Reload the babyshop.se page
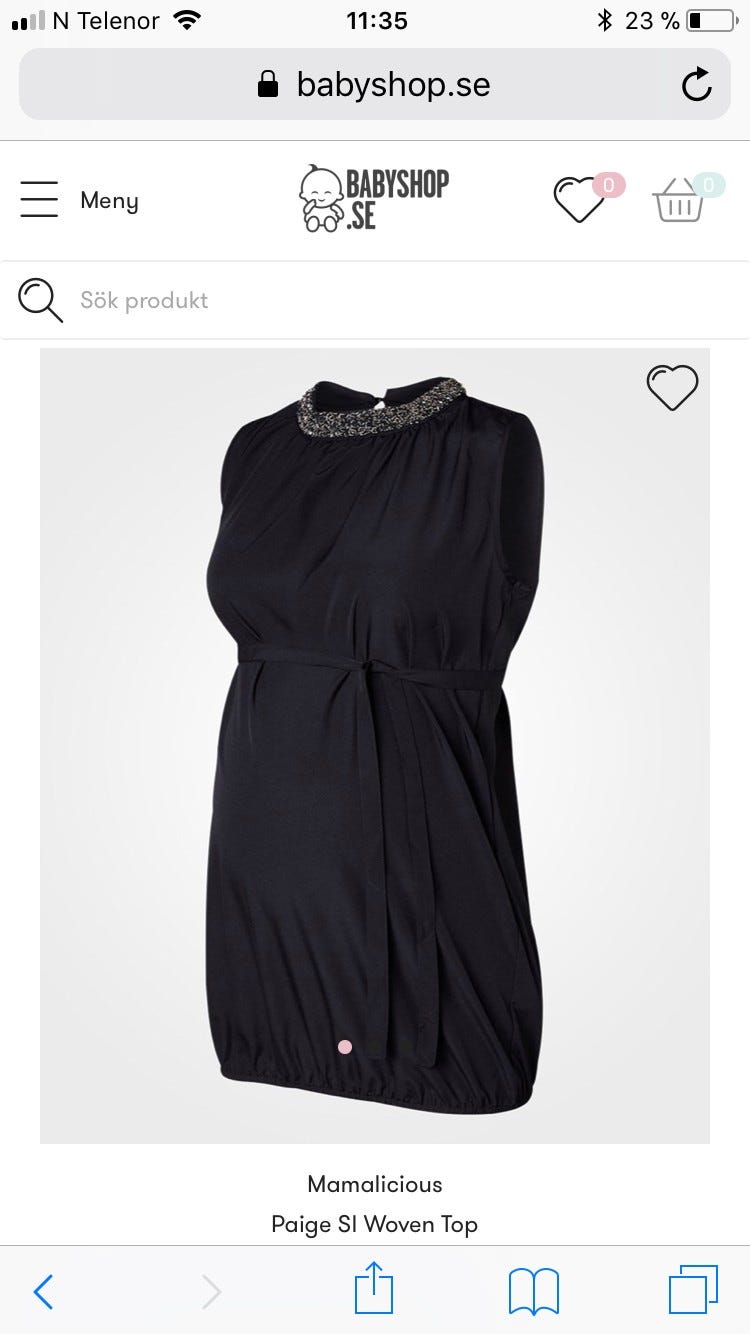This screenshot has width=750, height=1334. pyautogui.click(x=696, y=85)
